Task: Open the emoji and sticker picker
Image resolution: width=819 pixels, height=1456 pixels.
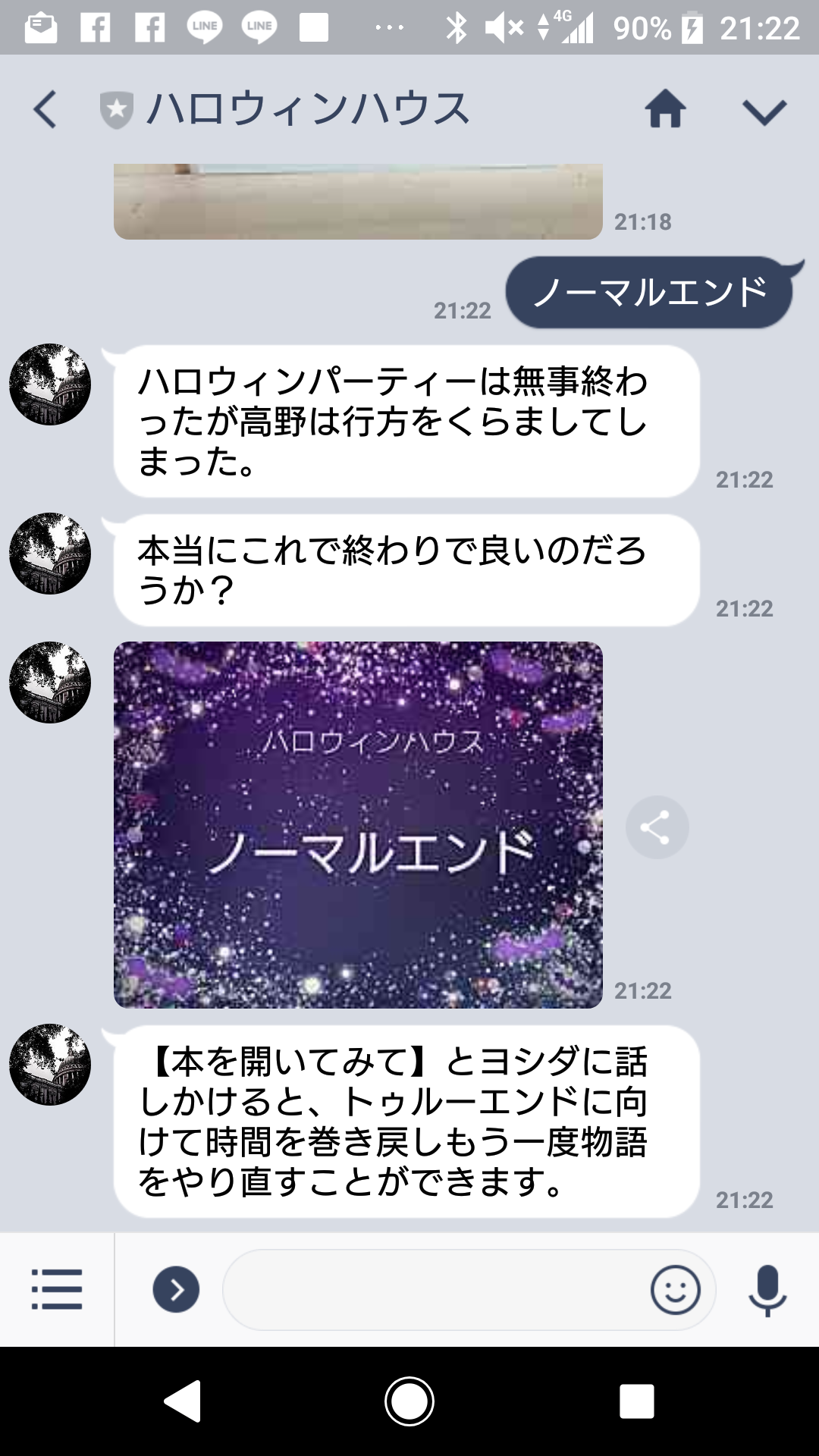Action: tap(675, 1289)
